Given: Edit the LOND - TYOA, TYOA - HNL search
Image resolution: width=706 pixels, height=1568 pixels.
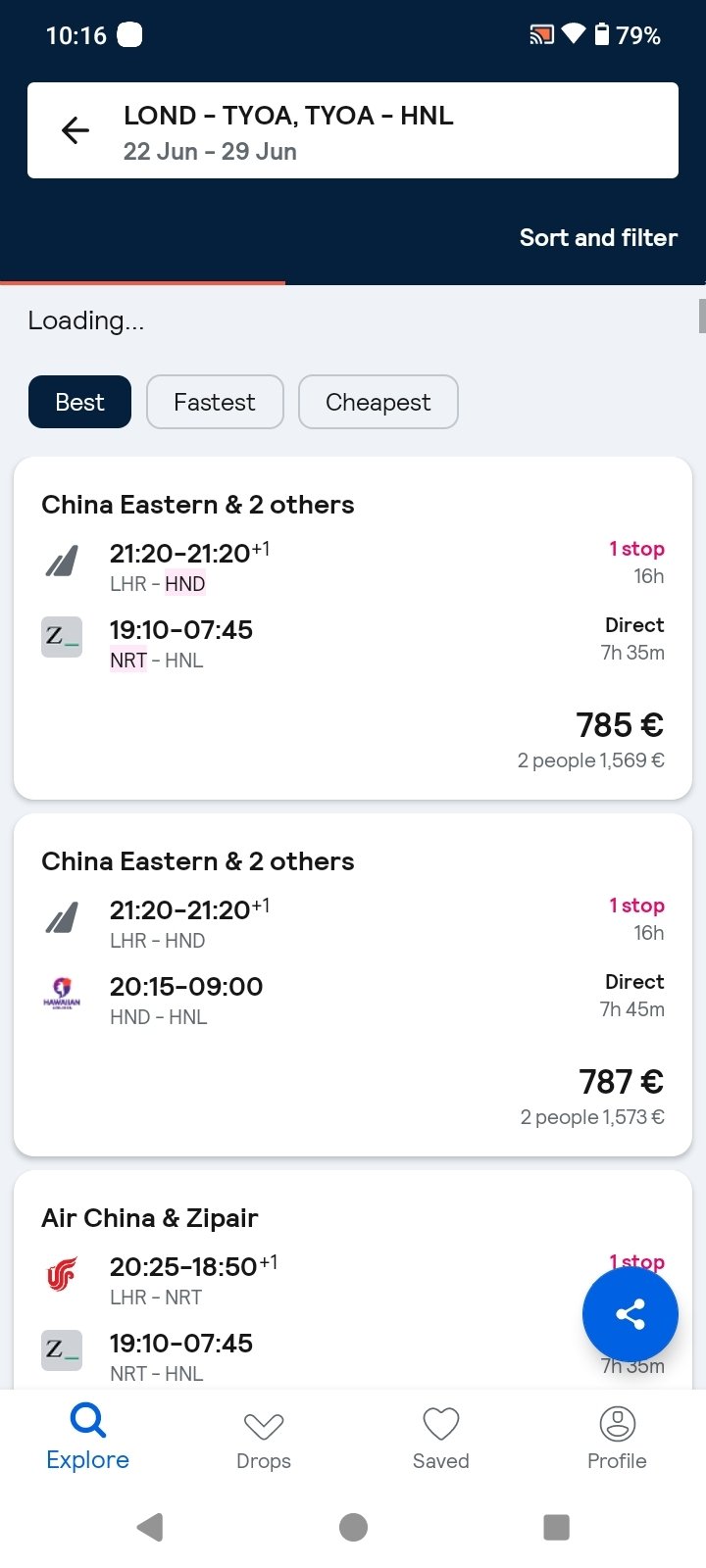Looking at the screenshot, I should [x=353, y=130].
